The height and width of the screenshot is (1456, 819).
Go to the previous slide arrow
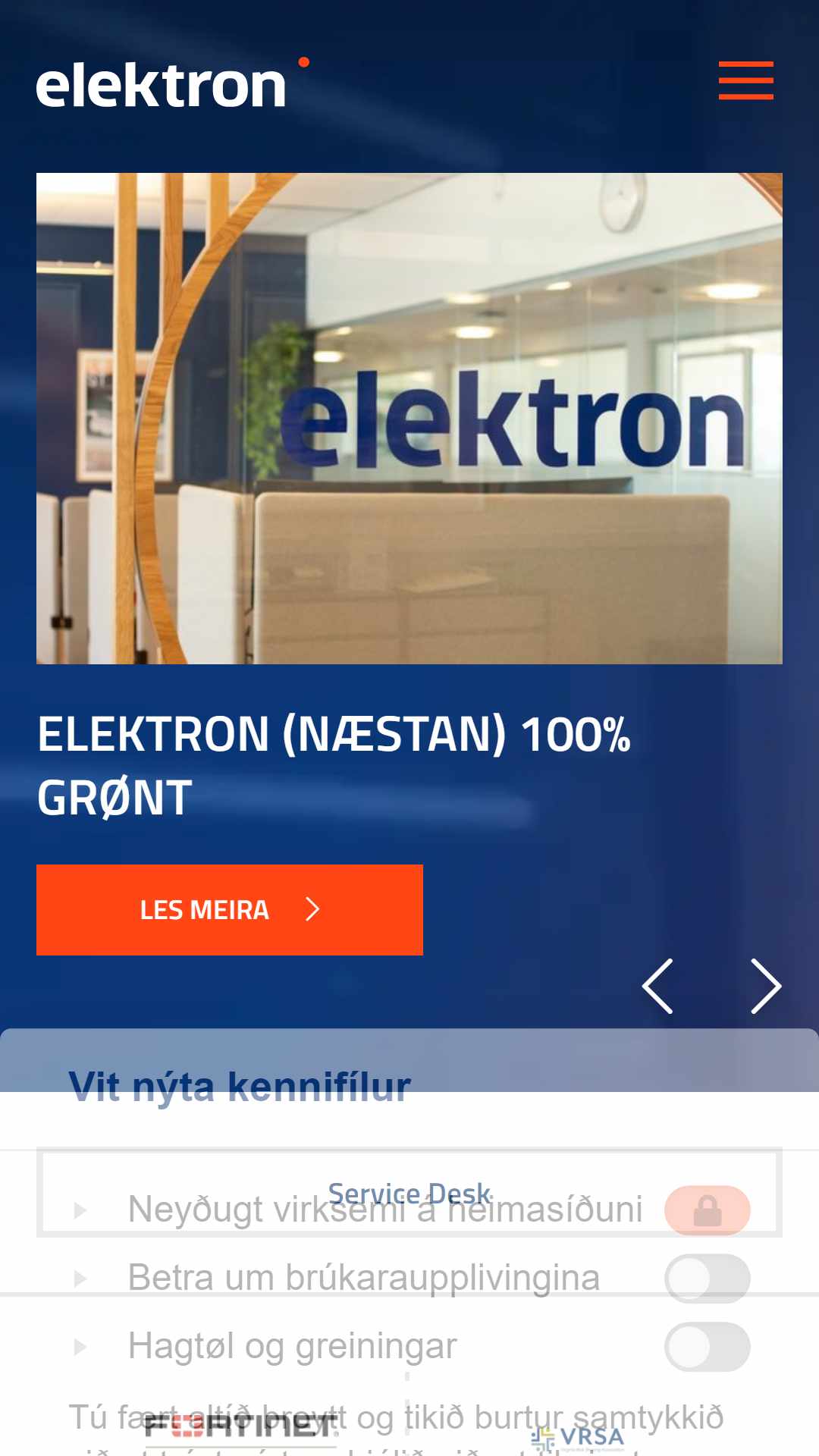tap(657, 986)
